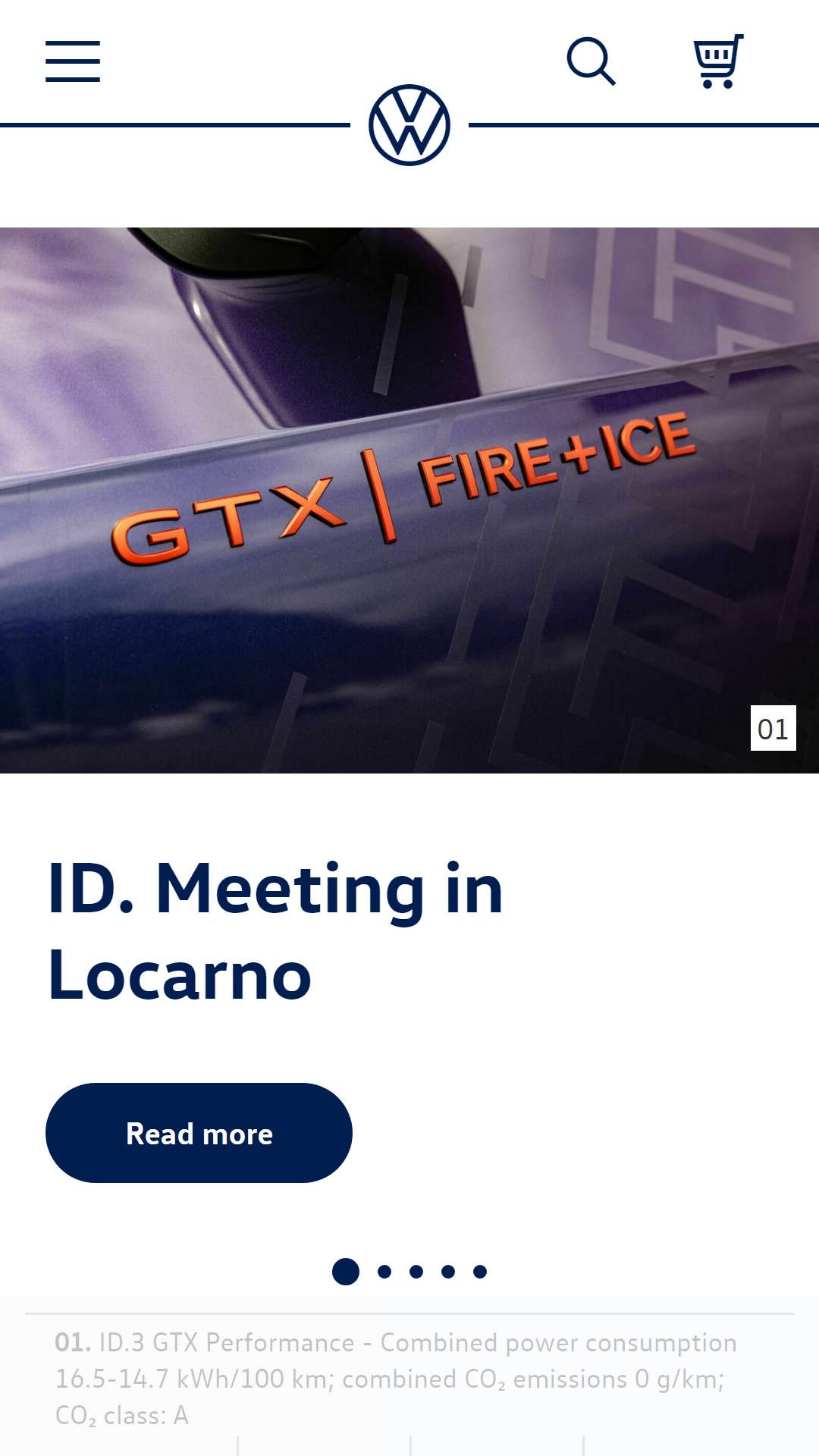Open the hamburger menu
The image size is (819, 1456).
(x=73, y=61)
